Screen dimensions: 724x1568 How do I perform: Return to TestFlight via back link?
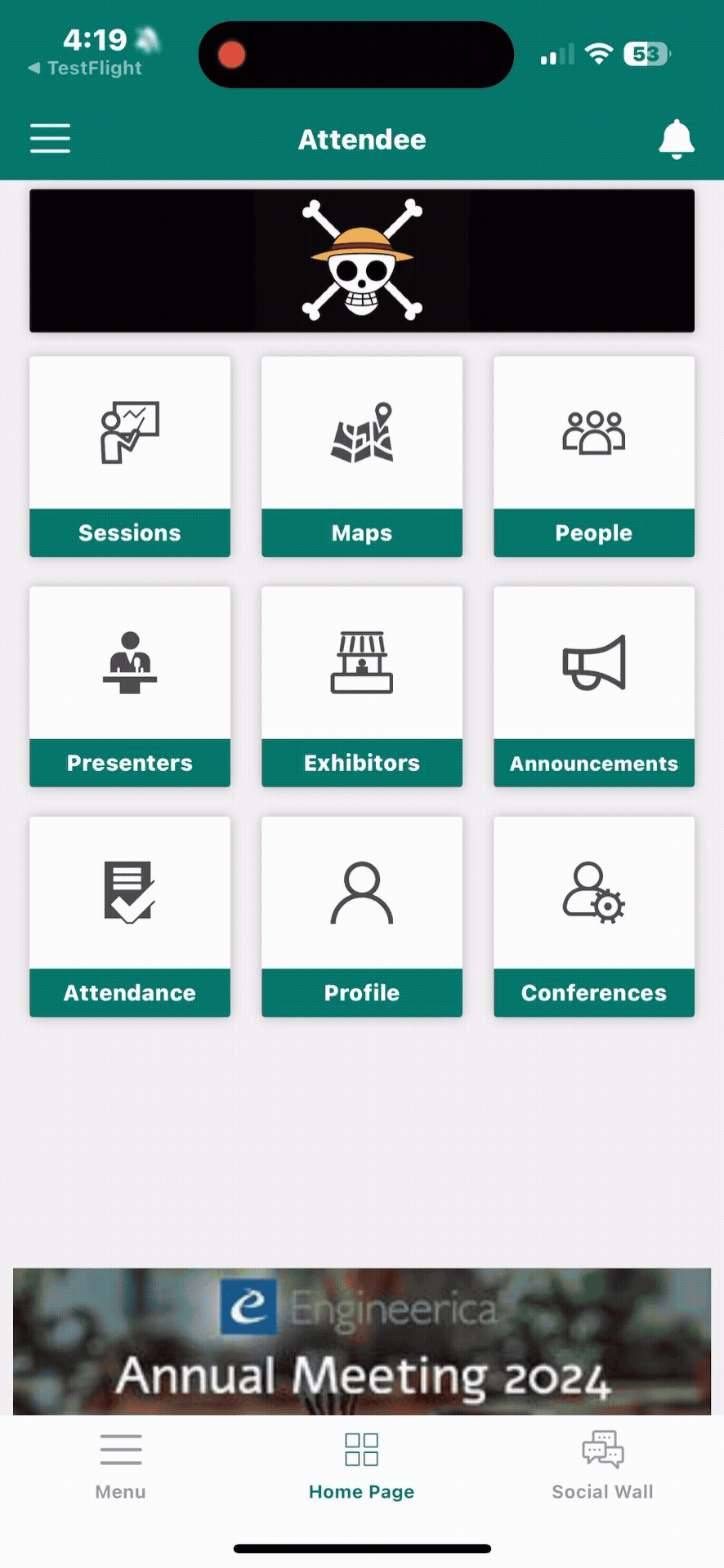pos(86,69)
